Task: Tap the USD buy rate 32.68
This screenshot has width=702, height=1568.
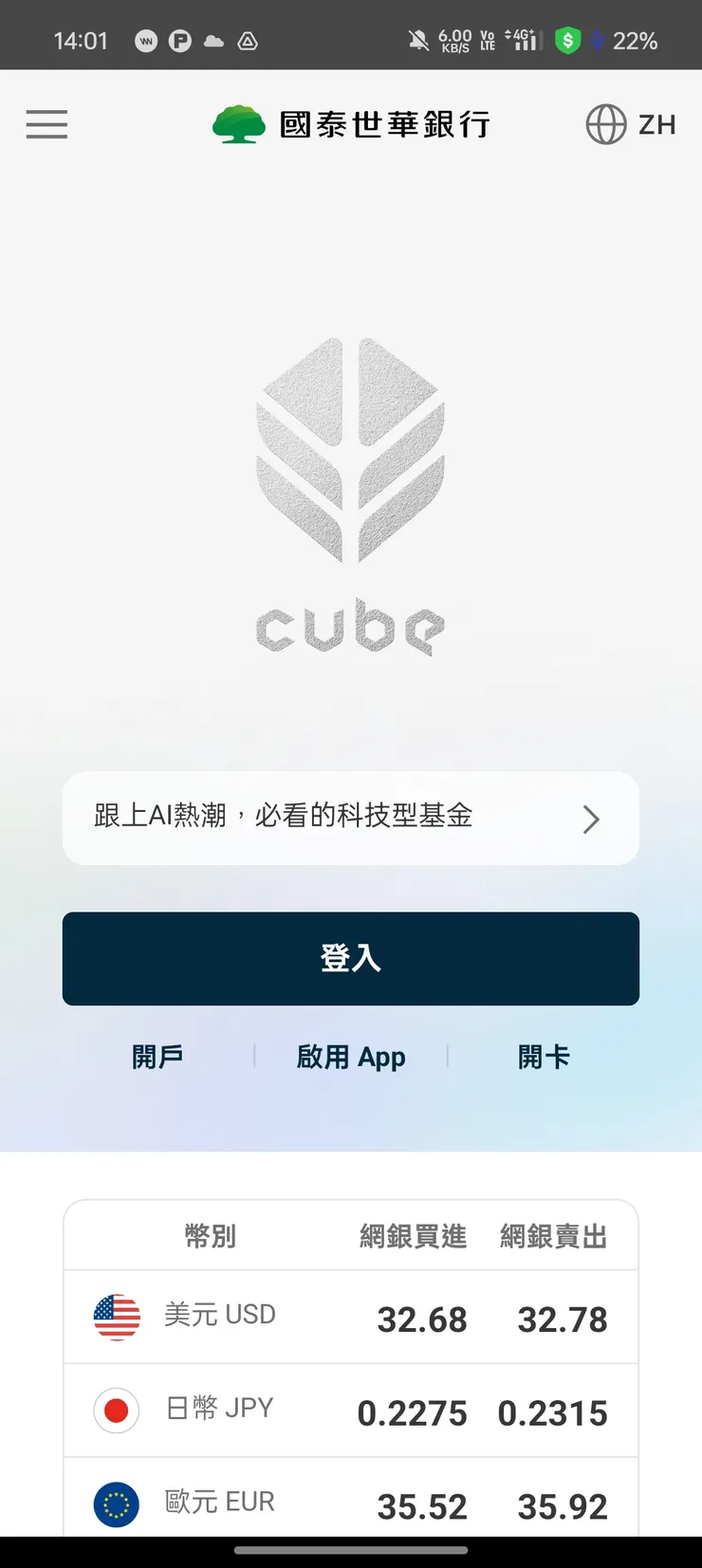Action: pos(422,1319)
